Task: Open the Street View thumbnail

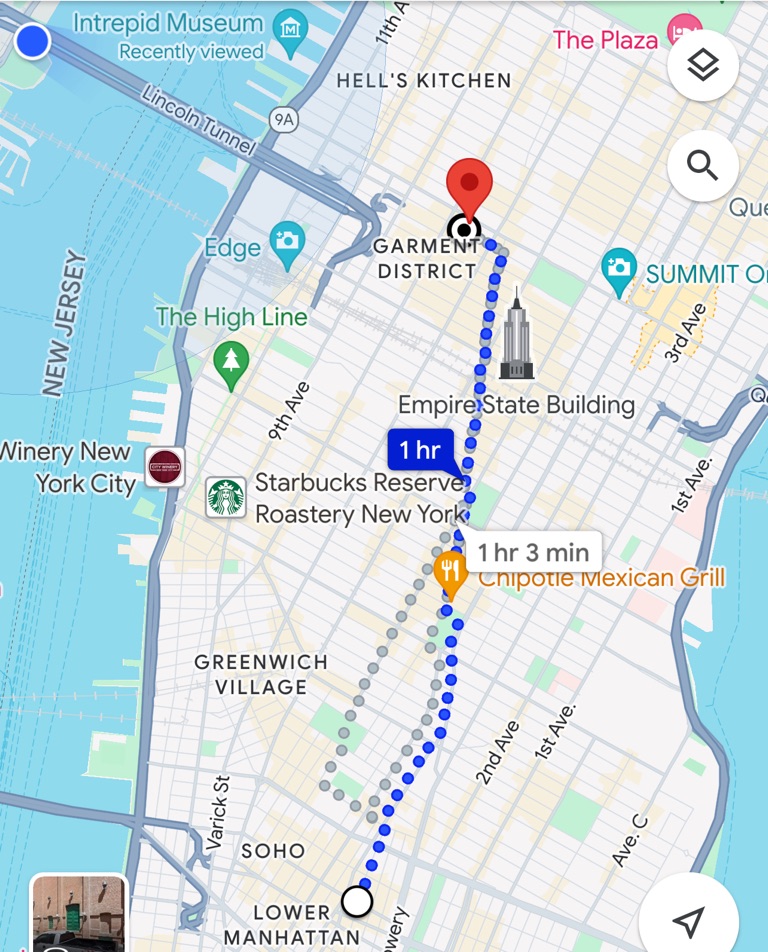Action: (78, 915)
